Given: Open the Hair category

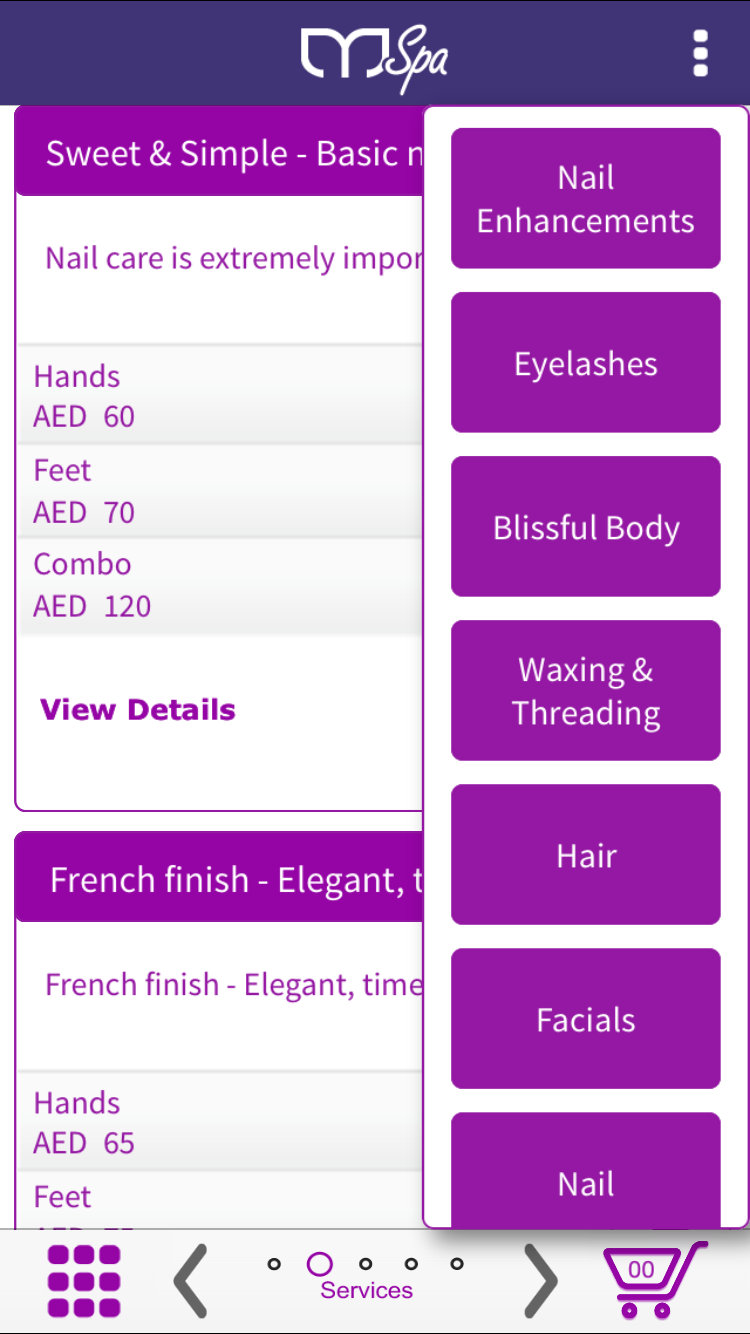Looking at the screenshot, I should click(x=586, y=854).
